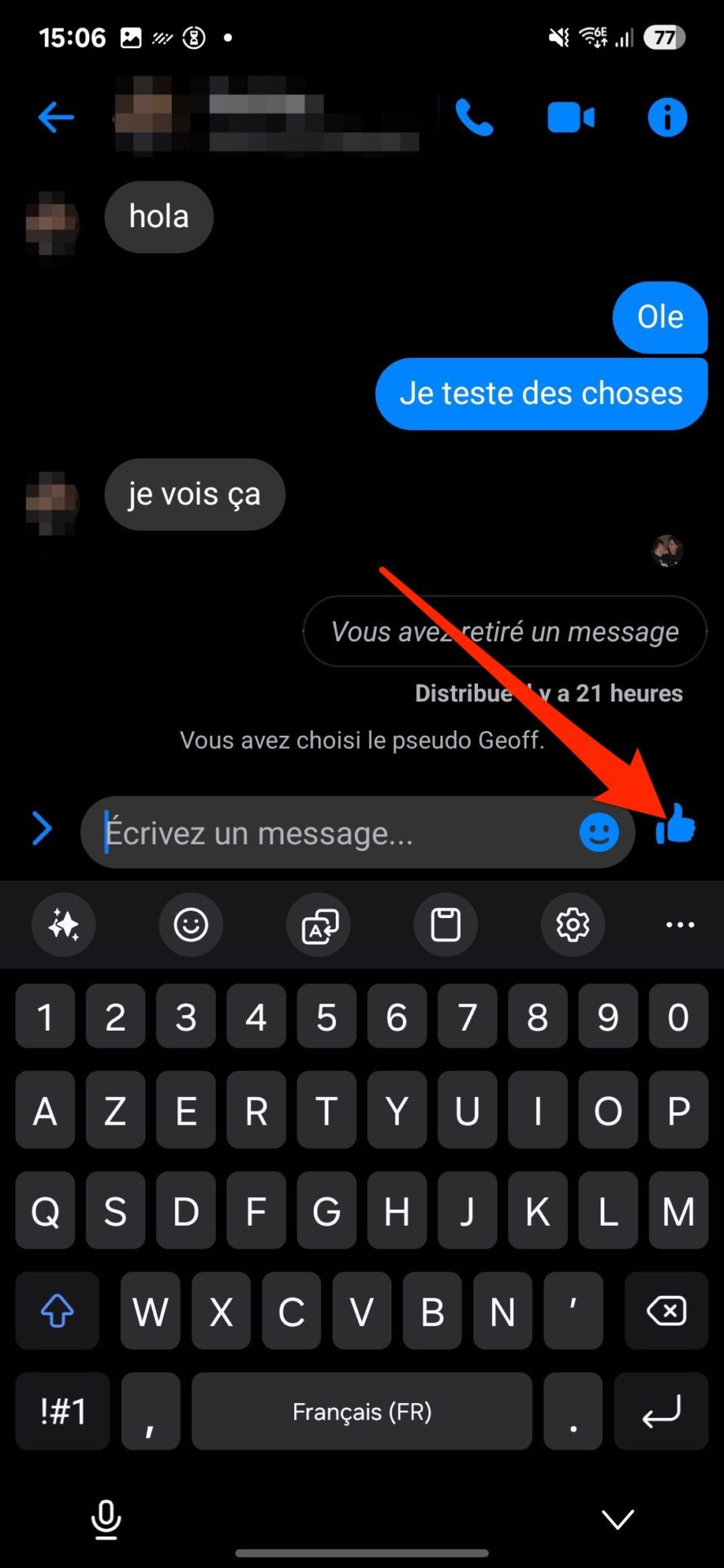Open keyboard settings gear
This screenshot has height=1568, width=724.
tap(573, 924)
